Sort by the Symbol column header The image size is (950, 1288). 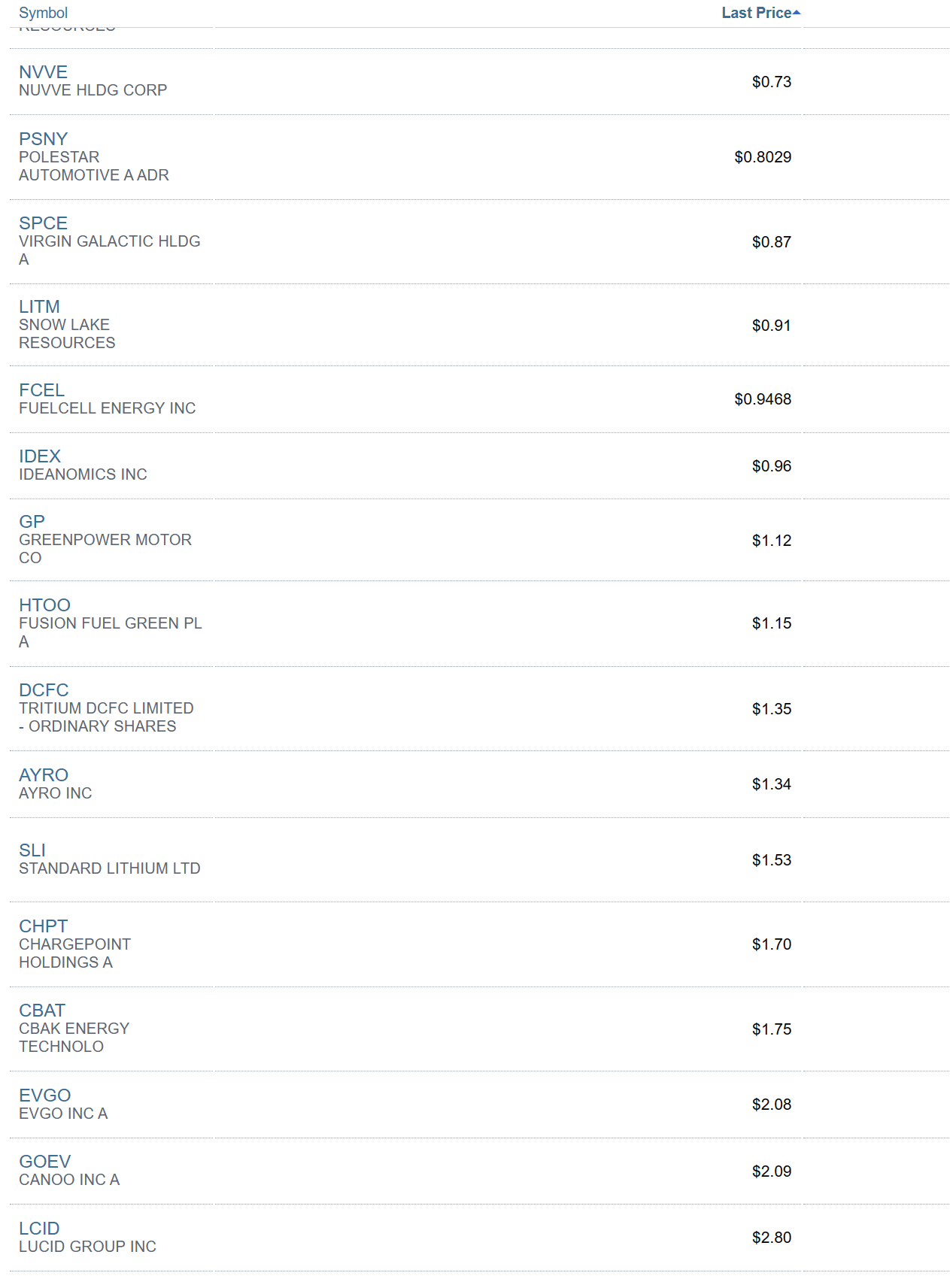click(43, 13)
